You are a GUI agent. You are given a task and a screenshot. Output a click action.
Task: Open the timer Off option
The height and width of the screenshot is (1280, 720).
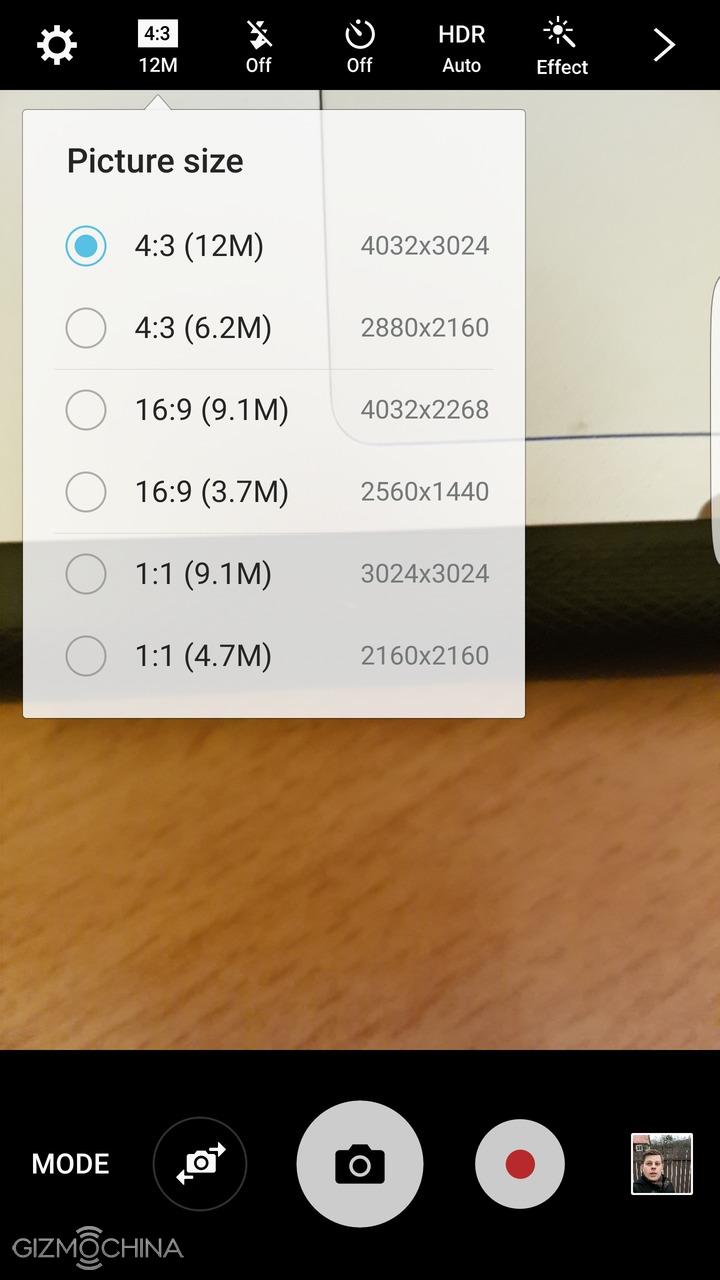pyautogui.click(x=359, y=47)
